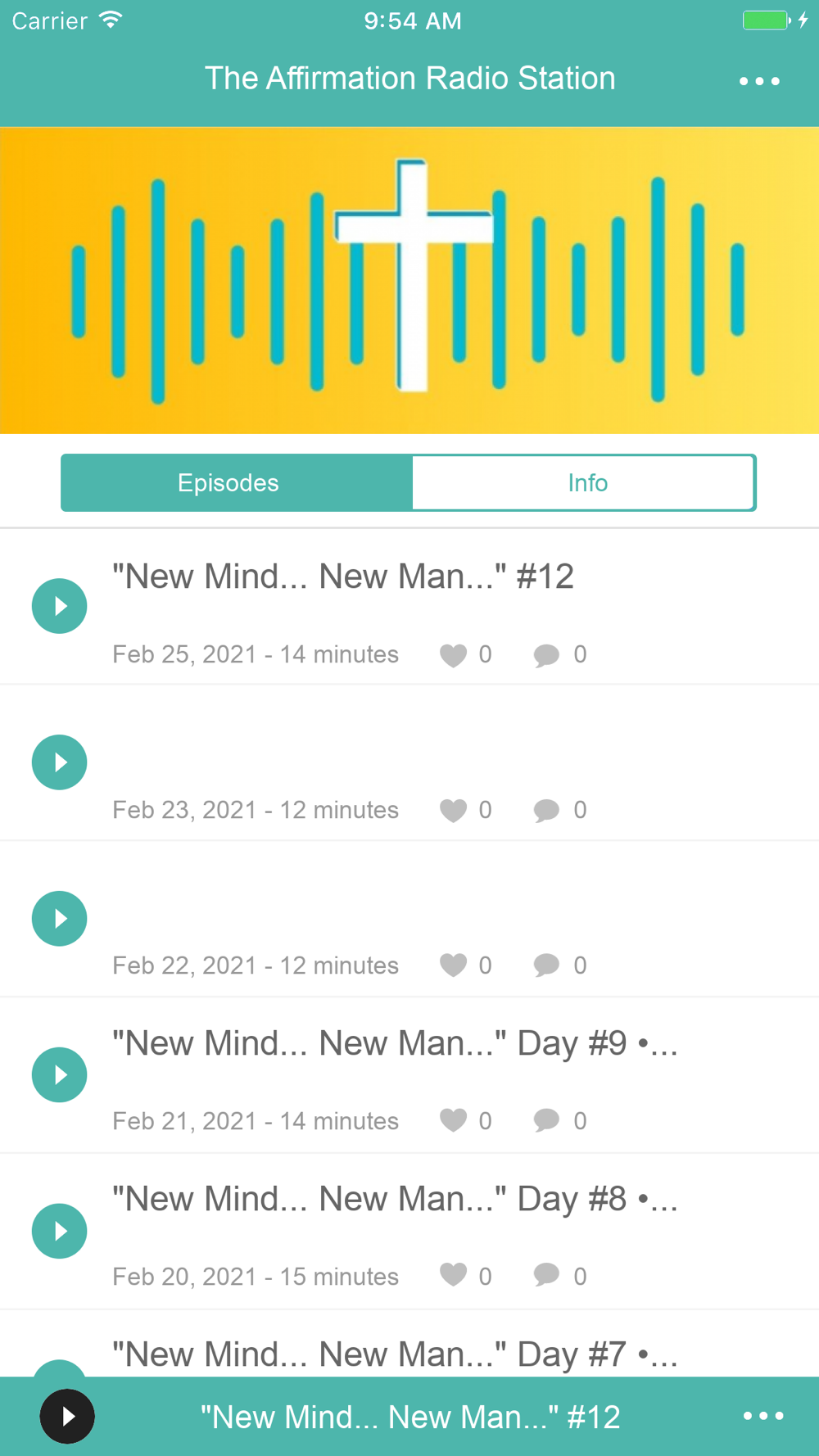Like the Feb 23, 2021 episode
This screenshot has width=819, height=1456.
[453, 811]
